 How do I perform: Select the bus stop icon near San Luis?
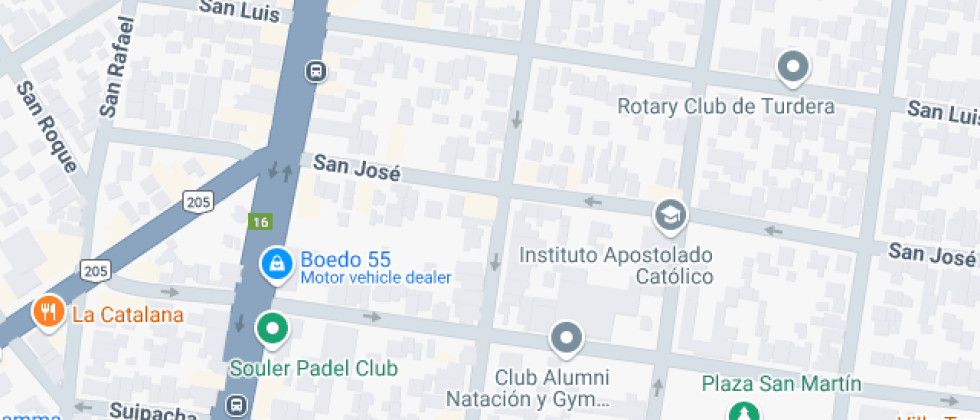pyautogui.click(x=315, y=71)
